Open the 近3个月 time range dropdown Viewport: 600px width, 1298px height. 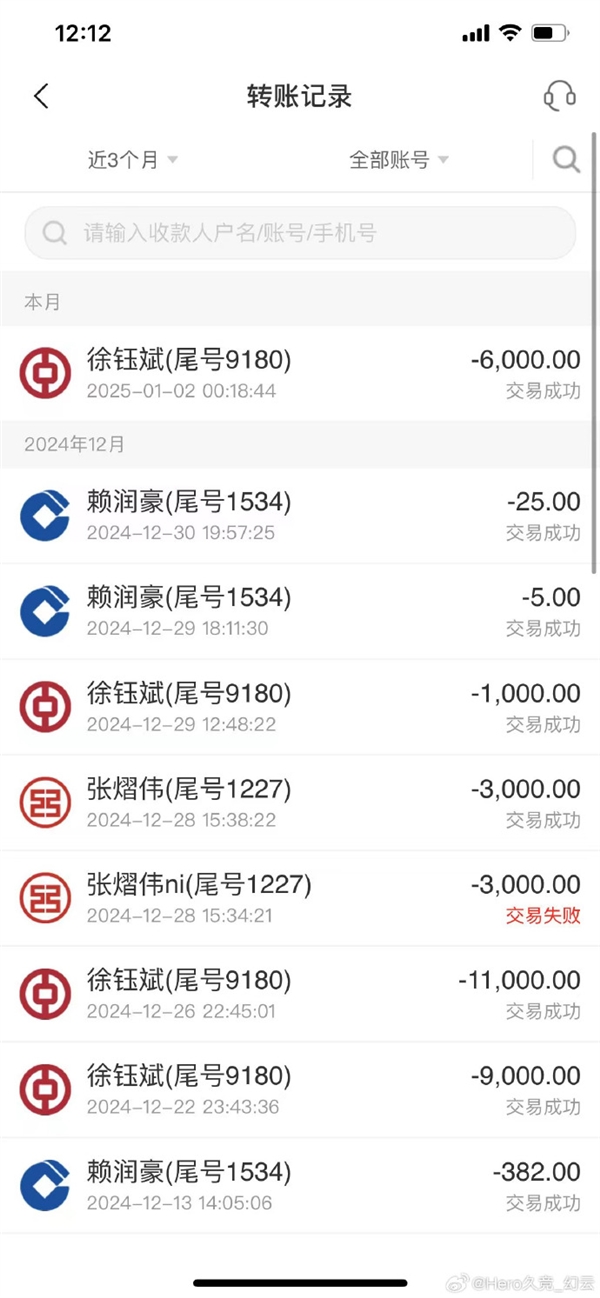click(132, 160)
